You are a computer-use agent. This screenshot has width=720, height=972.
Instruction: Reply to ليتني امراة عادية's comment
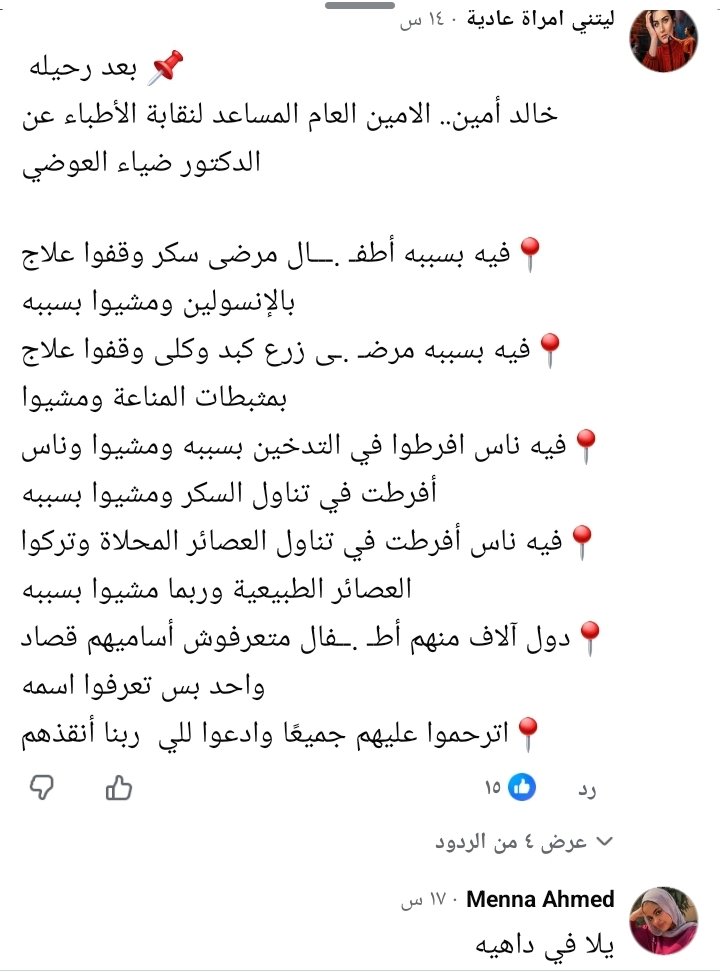587,789
